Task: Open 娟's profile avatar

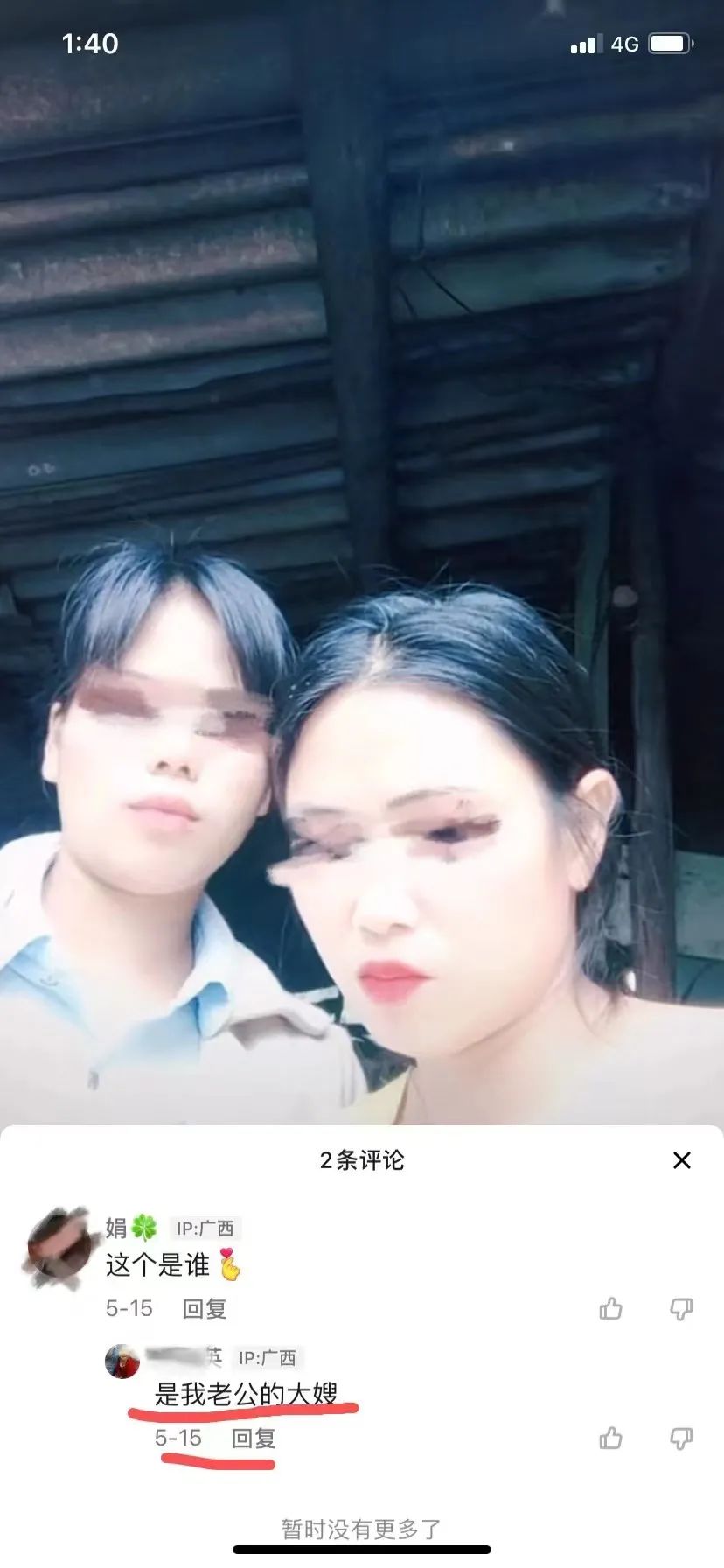Action: [58, 1247]
